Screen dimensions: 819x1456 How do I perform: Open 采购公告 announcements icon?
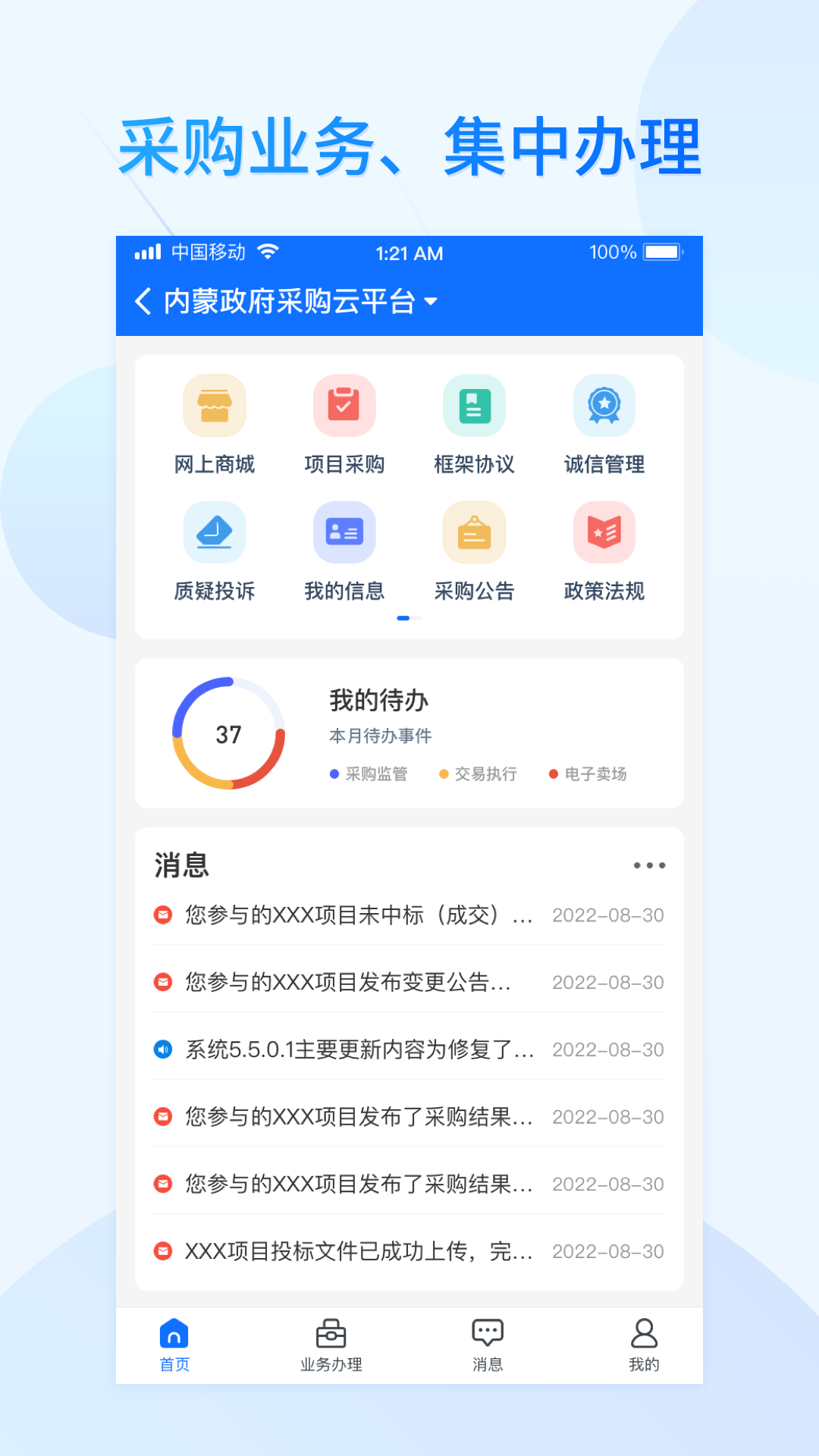pos(474,532)
